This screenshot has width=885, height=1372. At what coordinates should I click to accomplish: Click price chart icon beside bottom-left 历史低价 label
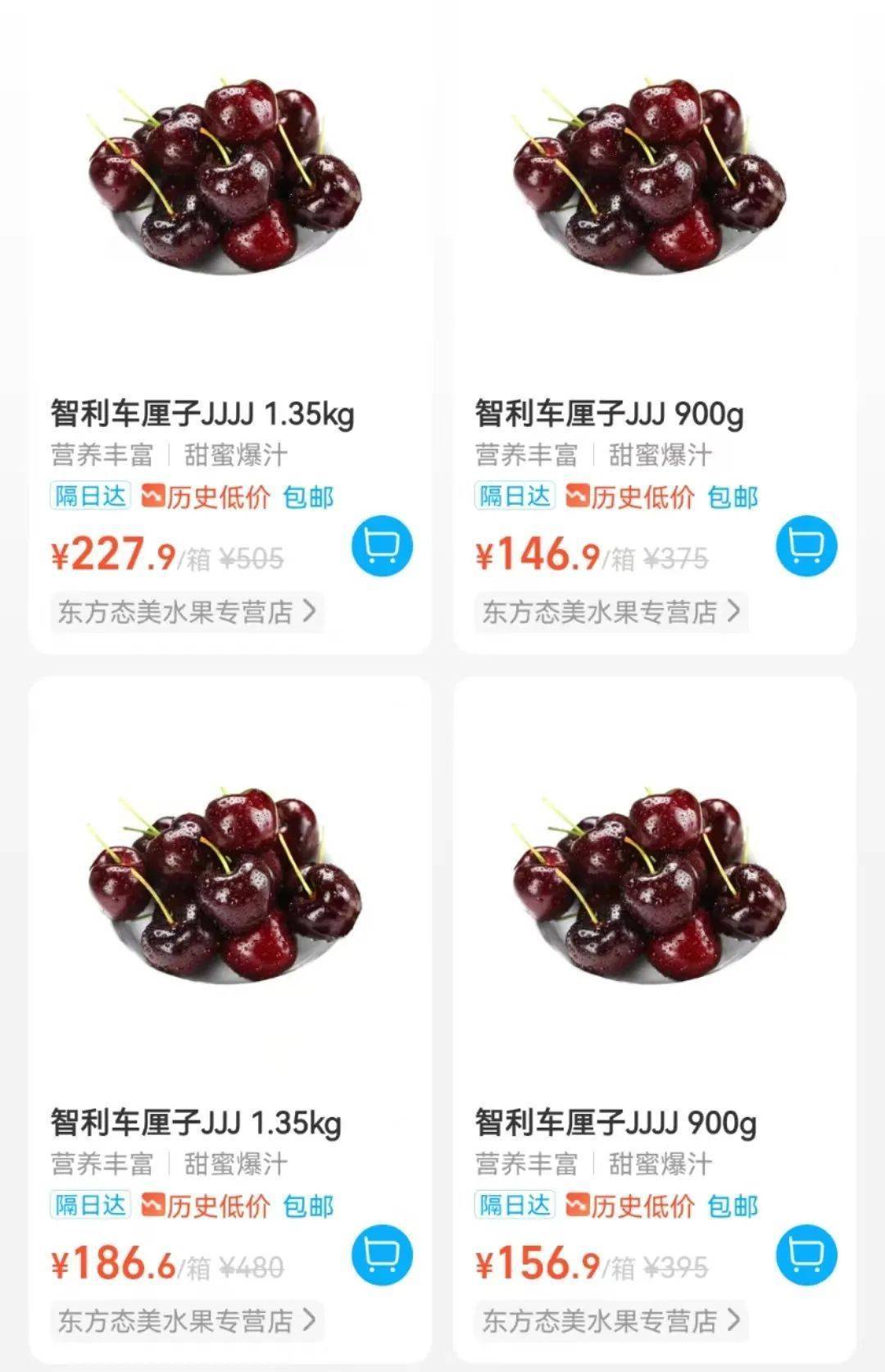[x=152, y=1205]
